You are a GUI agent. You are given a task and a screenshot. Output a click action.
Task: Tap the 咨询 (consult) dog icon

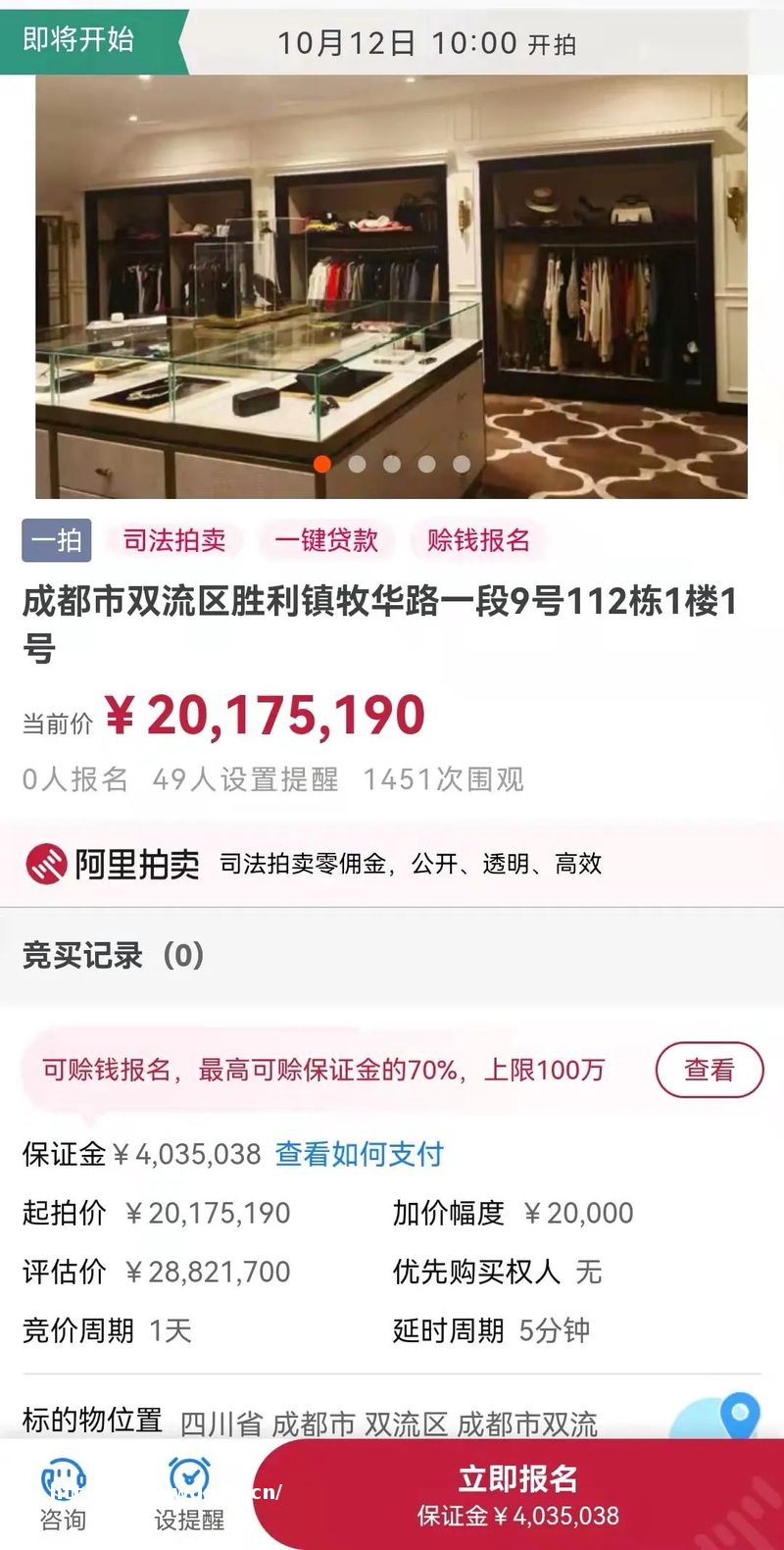click(62, 1480)
